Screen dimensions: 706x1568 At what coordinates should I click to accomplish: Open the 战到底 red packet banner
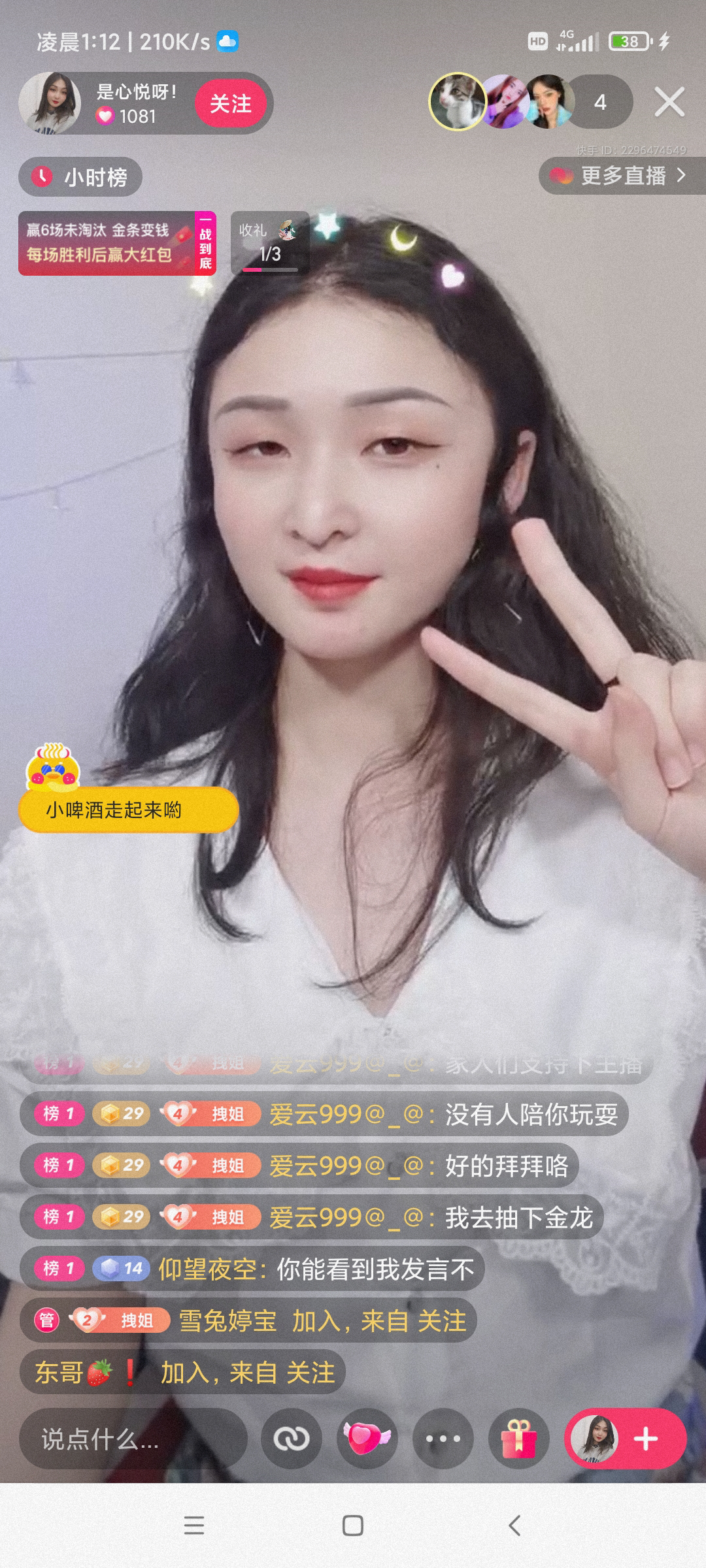(x=116, y=243)
